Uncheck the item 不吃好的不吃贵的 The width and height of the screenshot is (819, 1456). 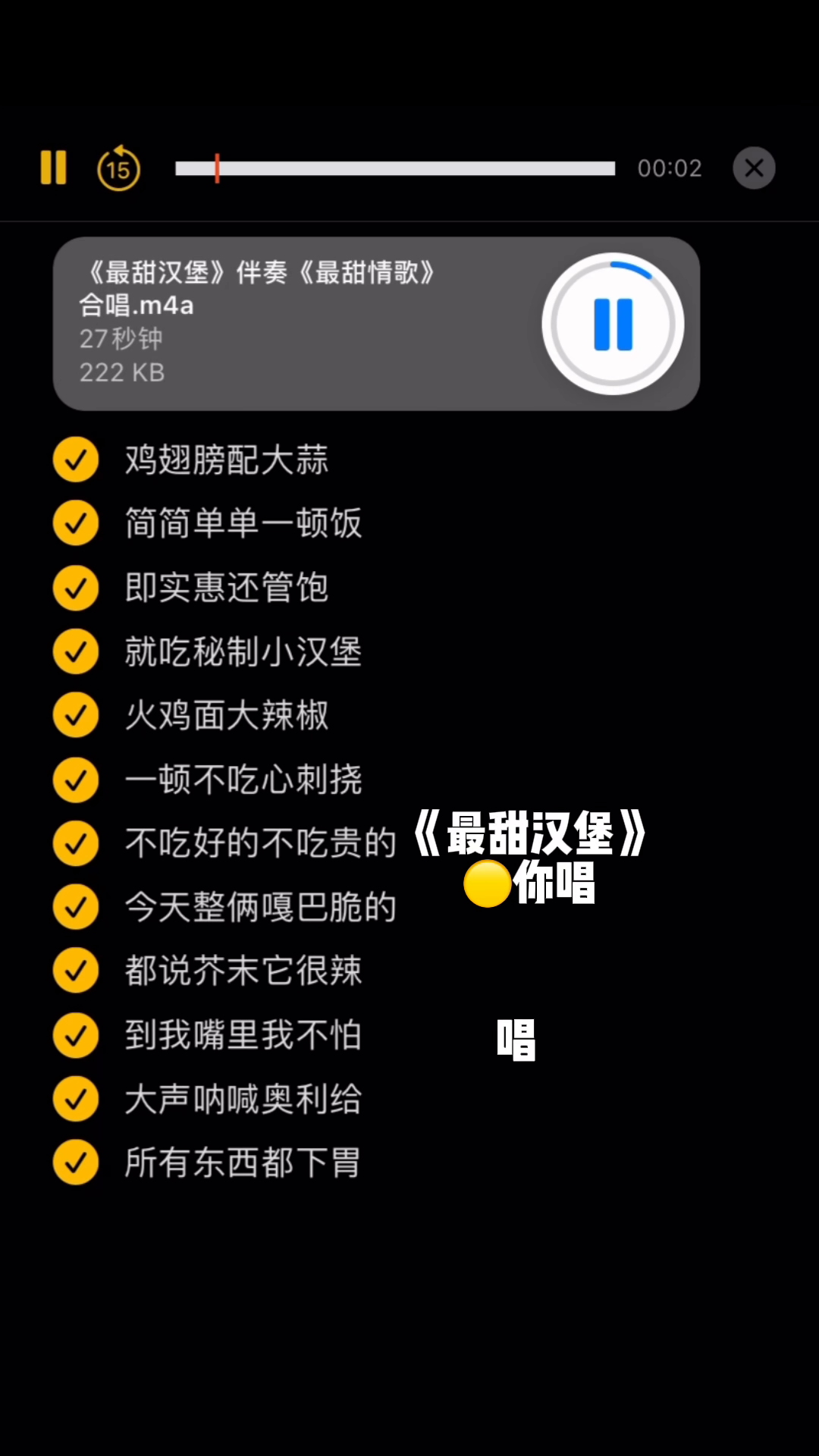(x=76, y=843)
